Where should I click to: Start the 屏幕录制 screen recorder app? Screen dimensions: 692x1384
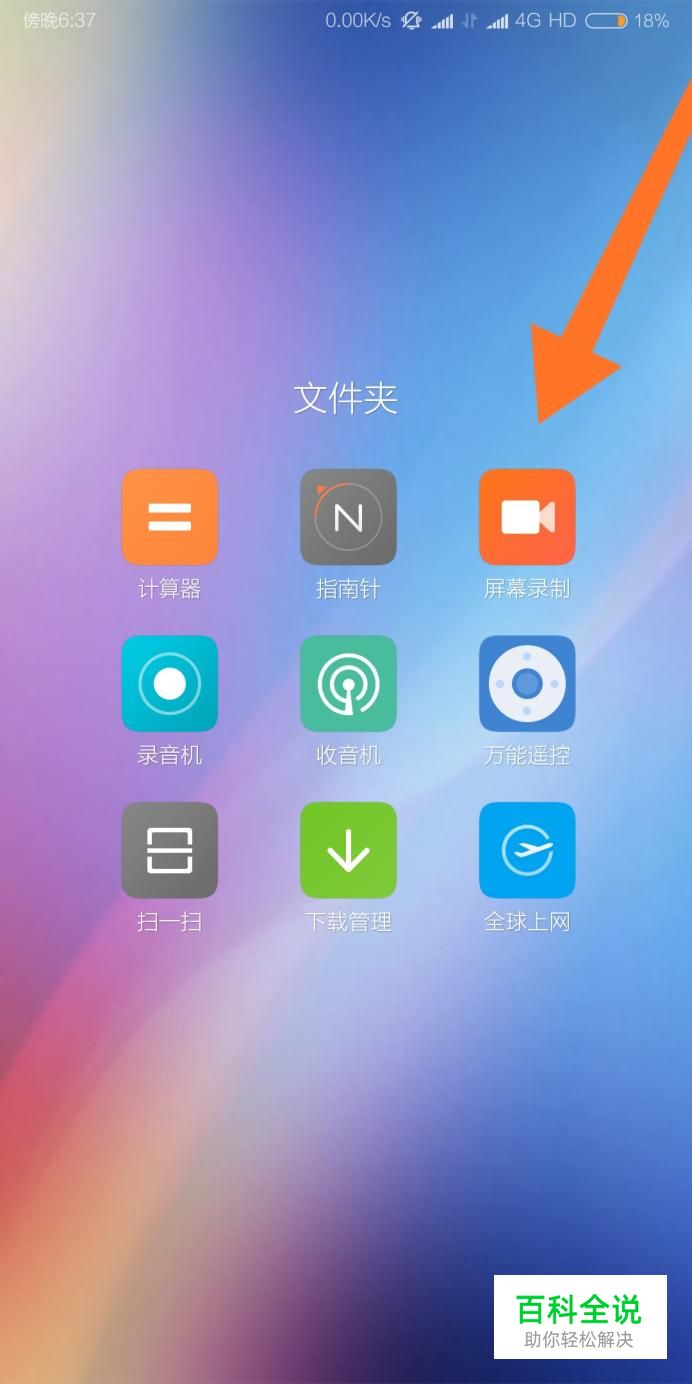(x=527, y=518)
